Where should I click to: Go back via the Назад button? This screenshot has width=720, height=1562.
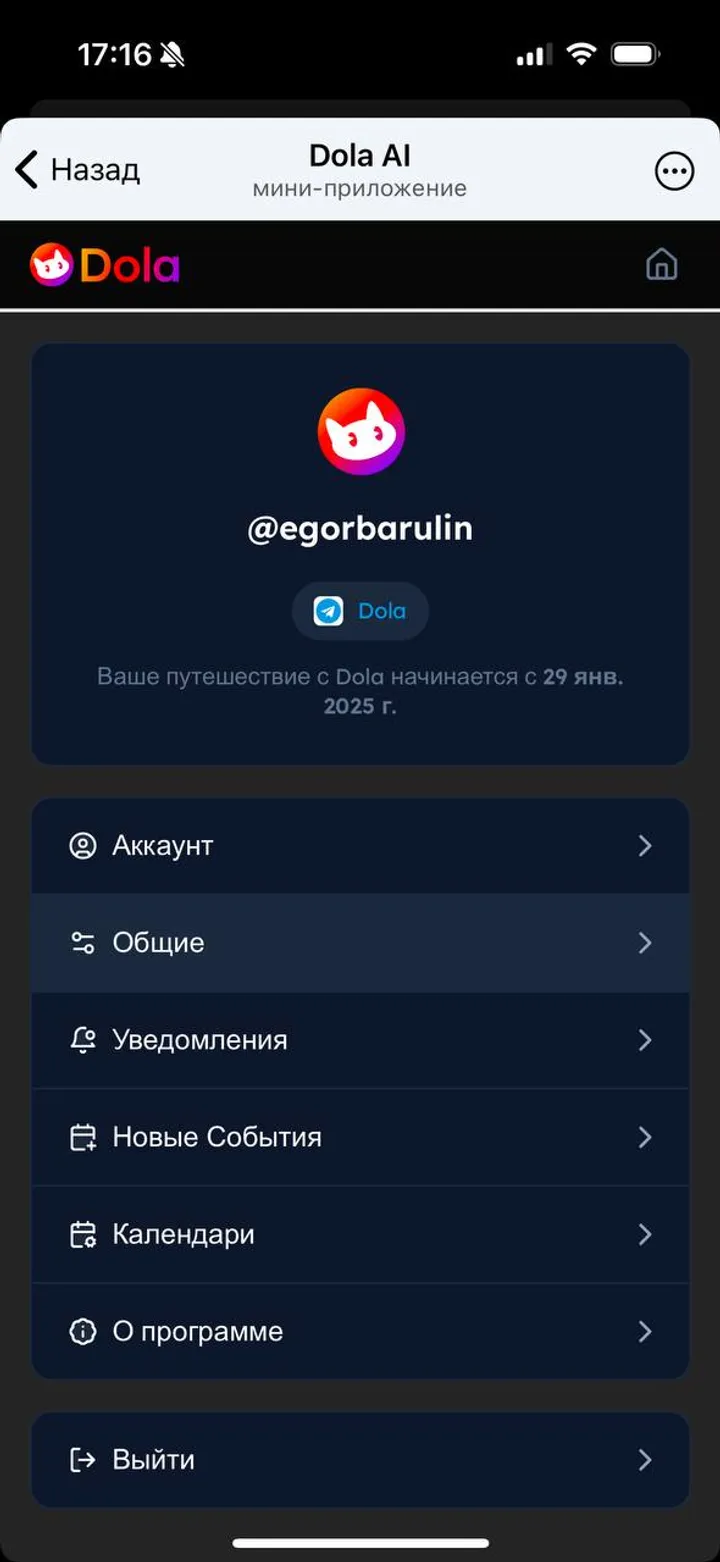pos(78,170)
